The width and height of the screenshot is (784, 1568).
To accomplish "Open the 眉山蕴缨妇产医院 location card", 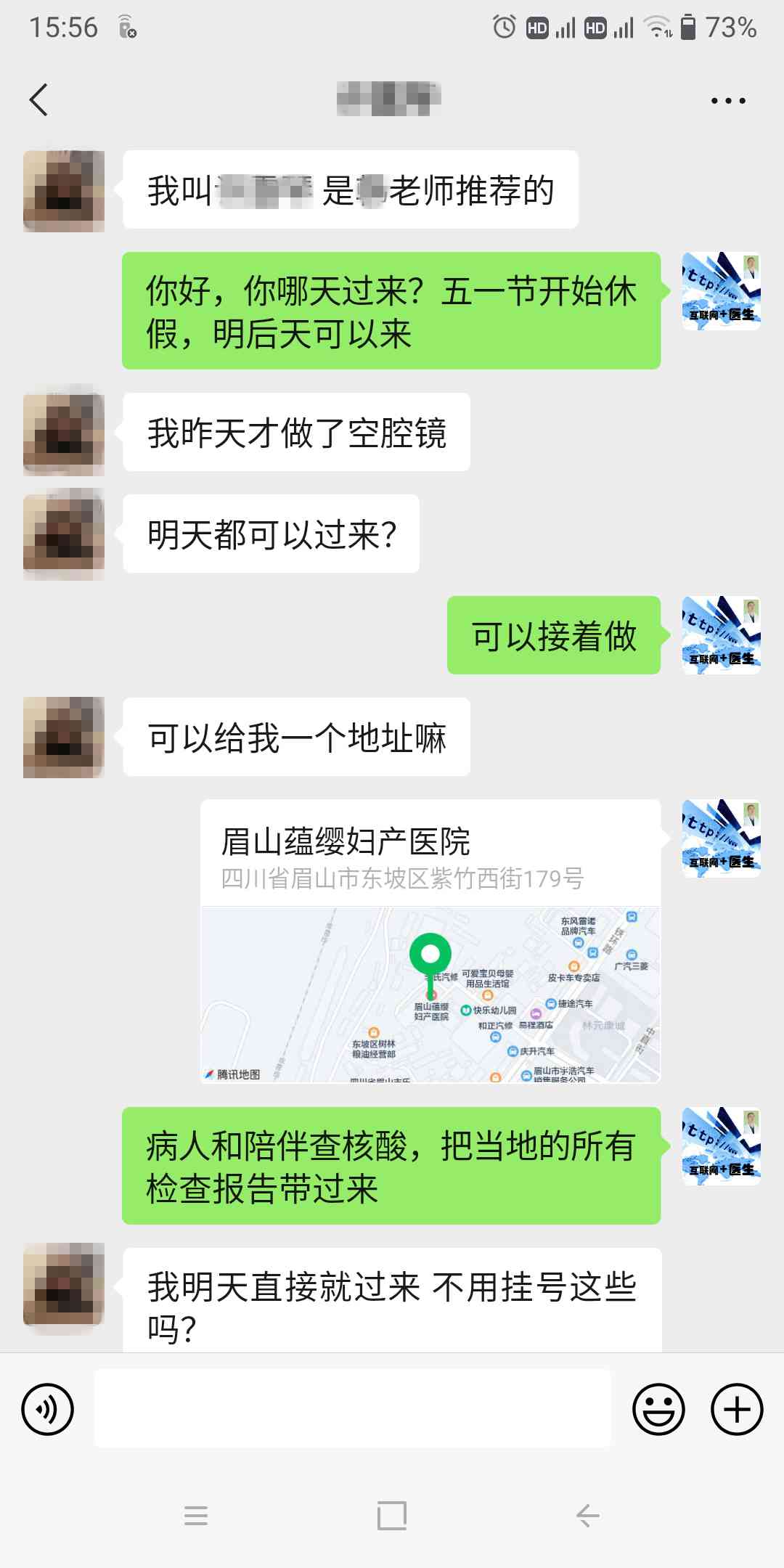I will tap(430, 941).
